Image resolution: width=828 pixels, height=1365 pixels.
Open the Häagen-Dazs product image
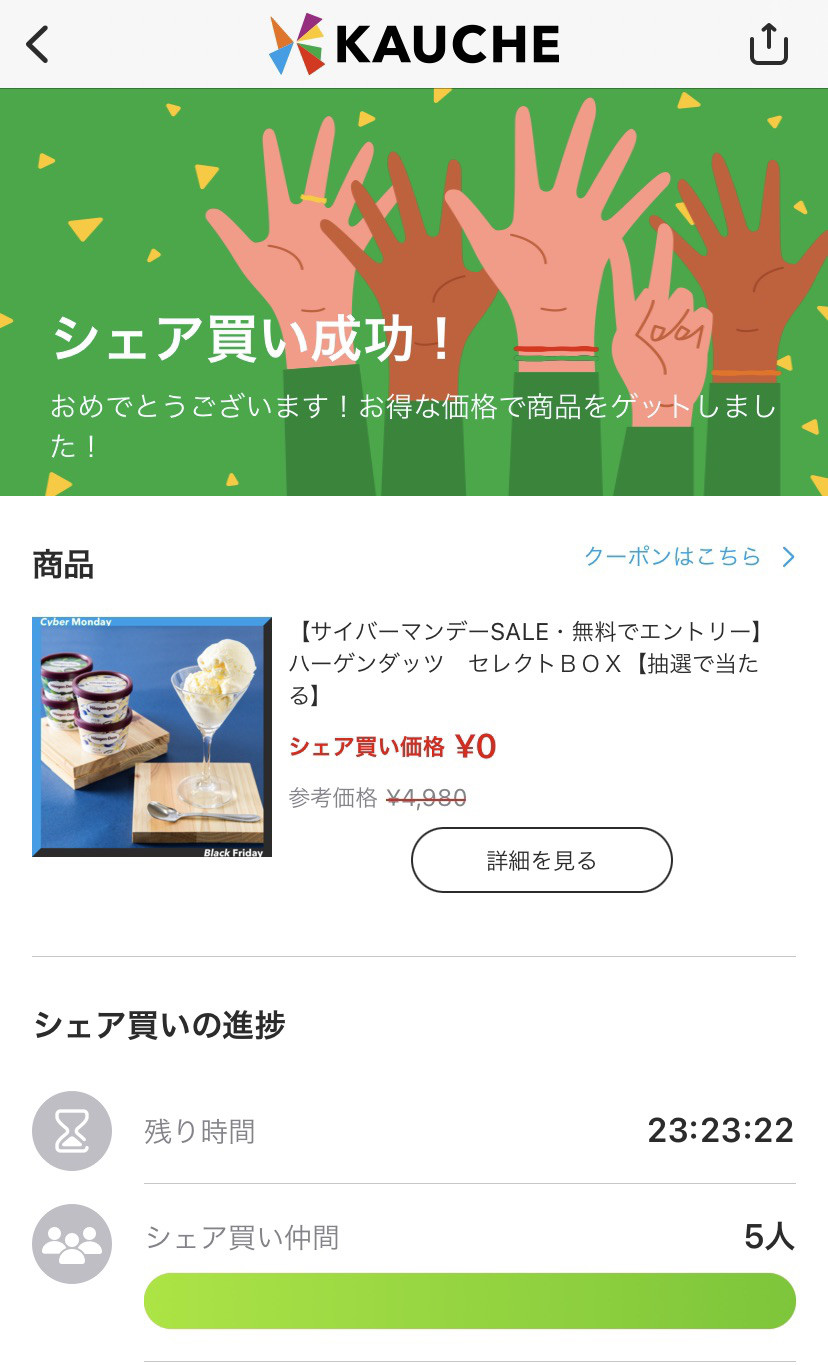tap(152, 737)
